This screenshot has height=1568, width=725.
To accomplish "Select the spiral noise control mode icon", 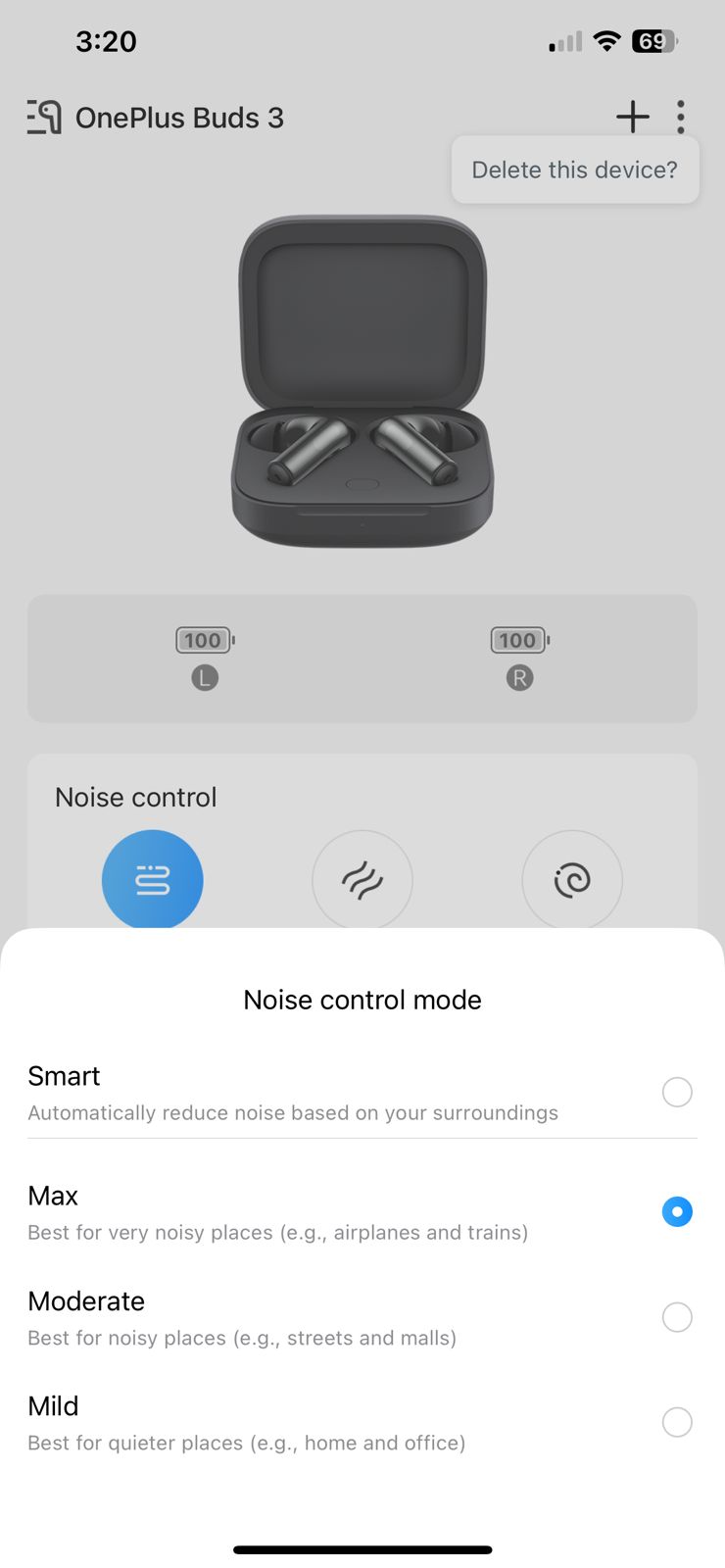I will (x=572, y=879).
